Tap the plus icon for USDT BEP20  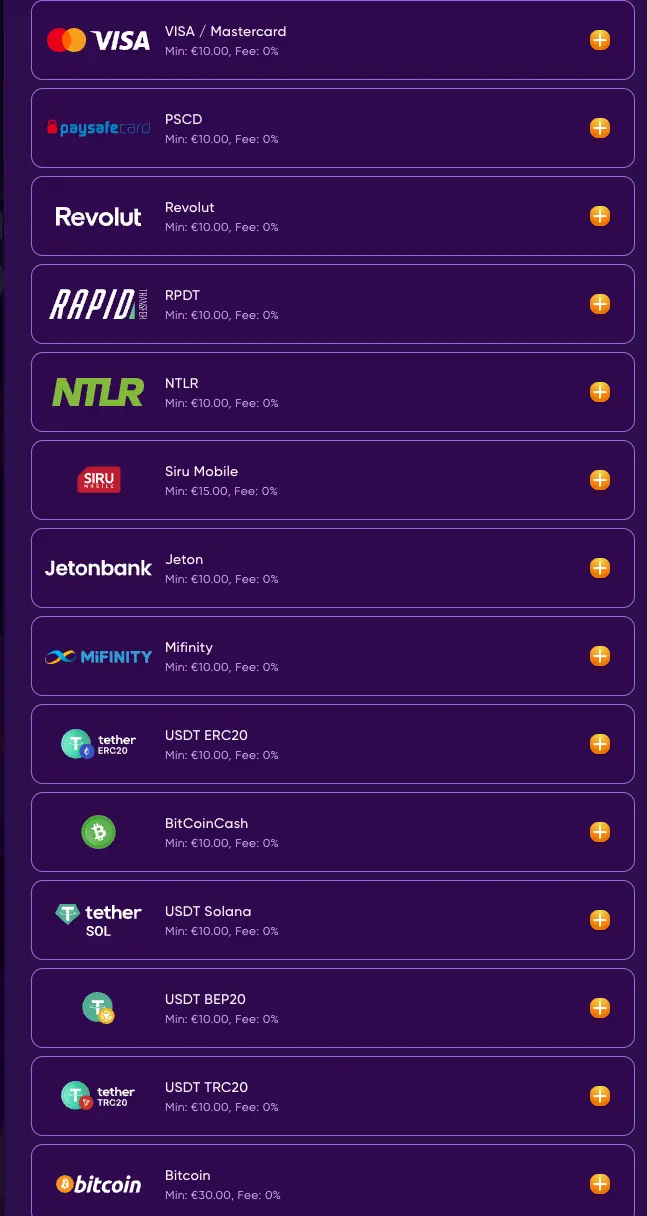tap(600, 1008)
